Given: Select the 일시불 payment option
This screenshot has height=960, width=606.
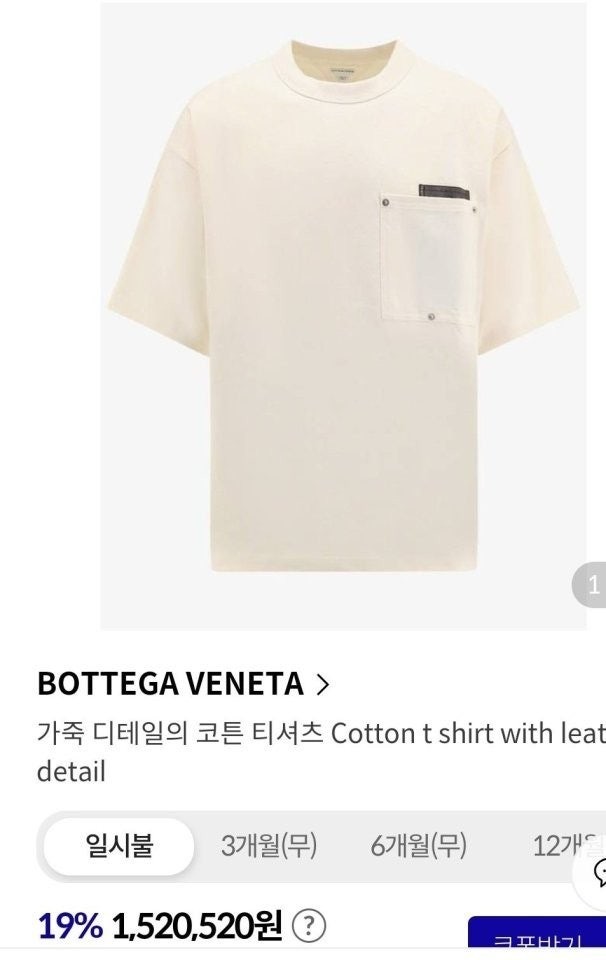Looking at the screenshot, I should [119, 846].
